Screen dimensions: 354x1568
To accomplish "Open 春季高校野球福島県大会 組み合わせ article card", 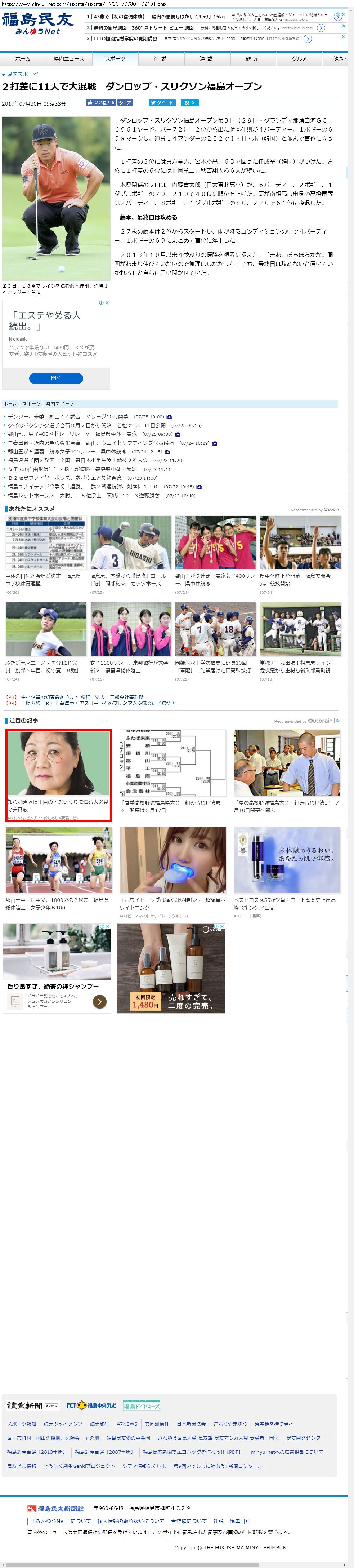I will (173, 772).
